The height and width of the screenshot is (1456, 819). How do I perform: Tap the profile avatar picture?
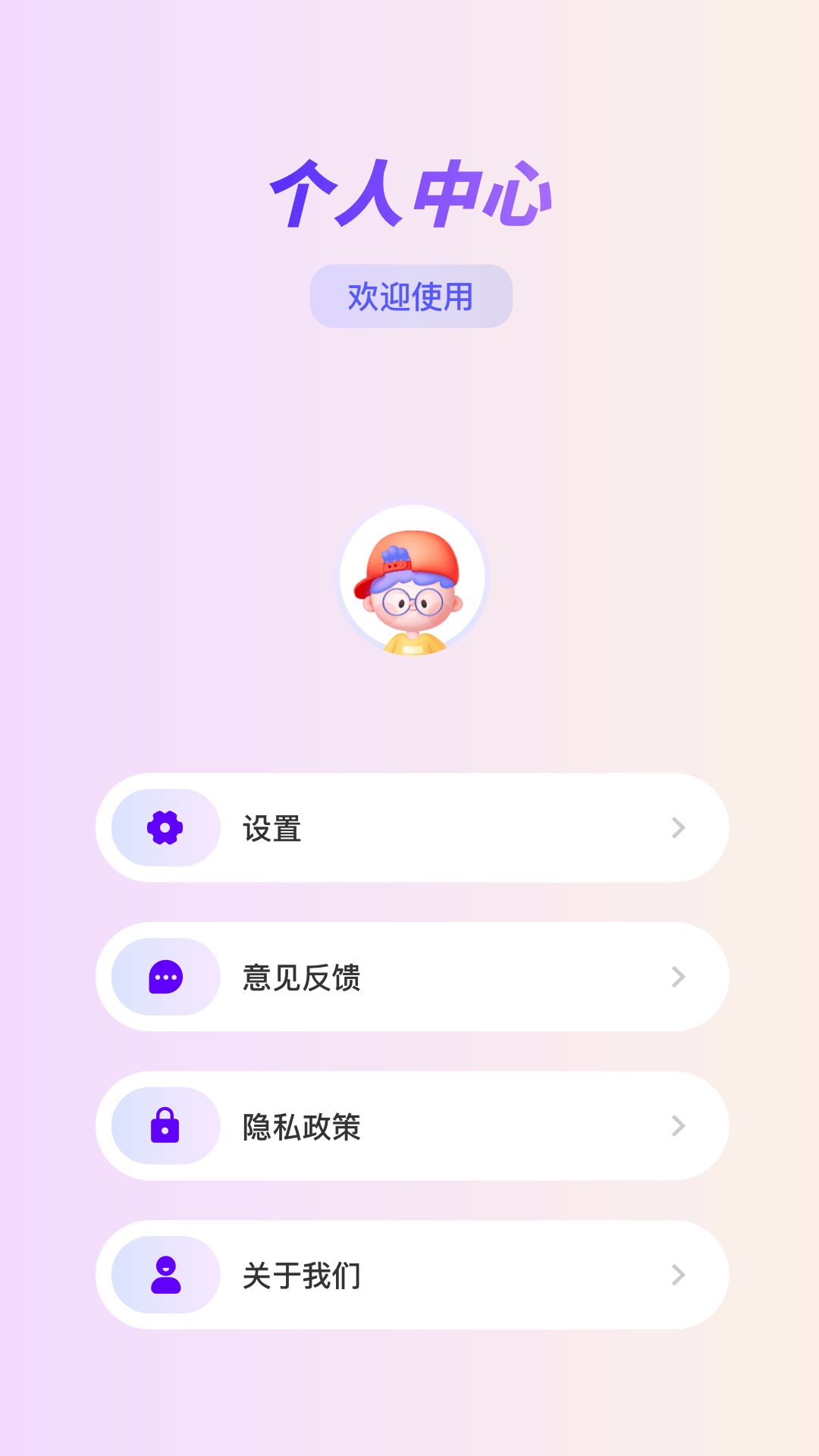pyautogui.click(x=412, y=580)
